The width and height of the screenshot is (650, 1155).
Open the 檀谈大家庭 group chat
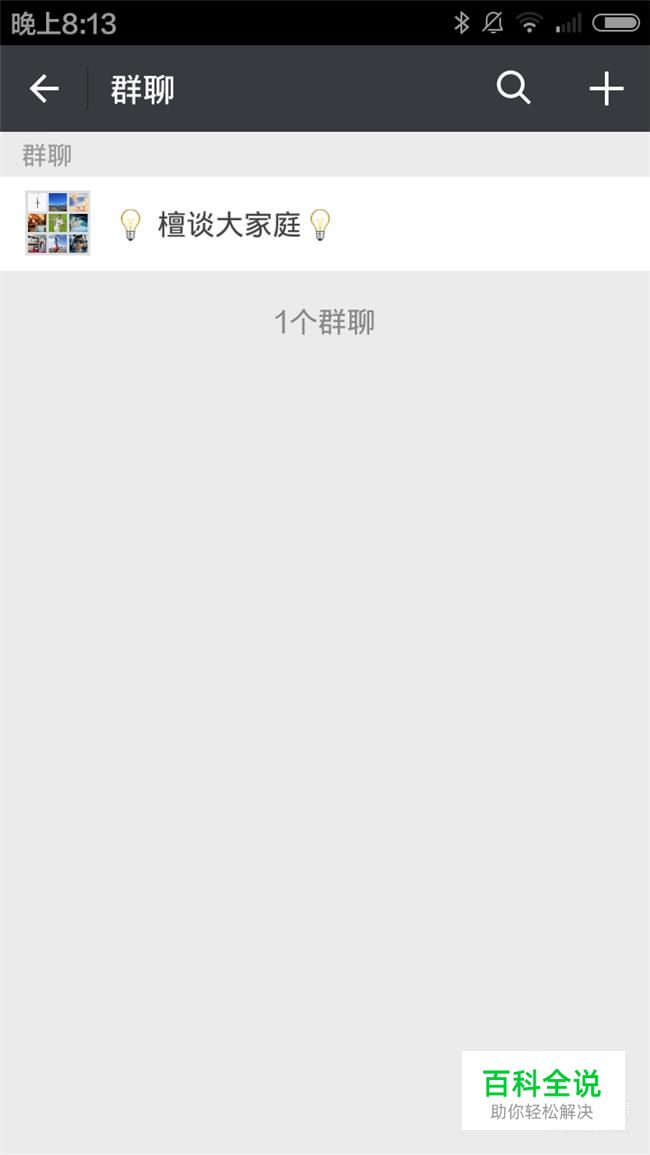(325, 224)
